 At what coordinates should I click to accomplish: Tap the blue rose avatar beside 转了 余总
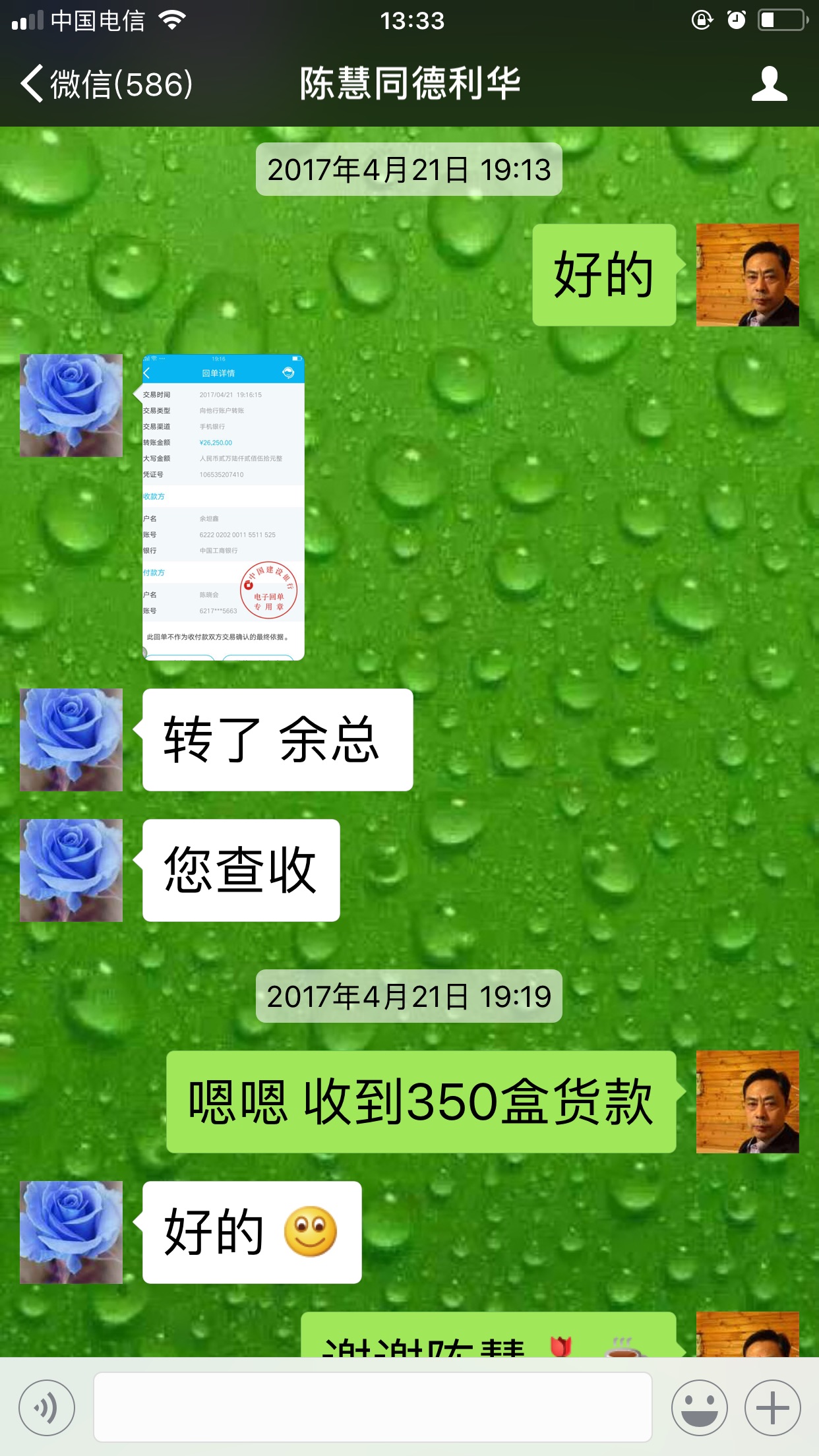pyautogui.click(x=71, y=739)
